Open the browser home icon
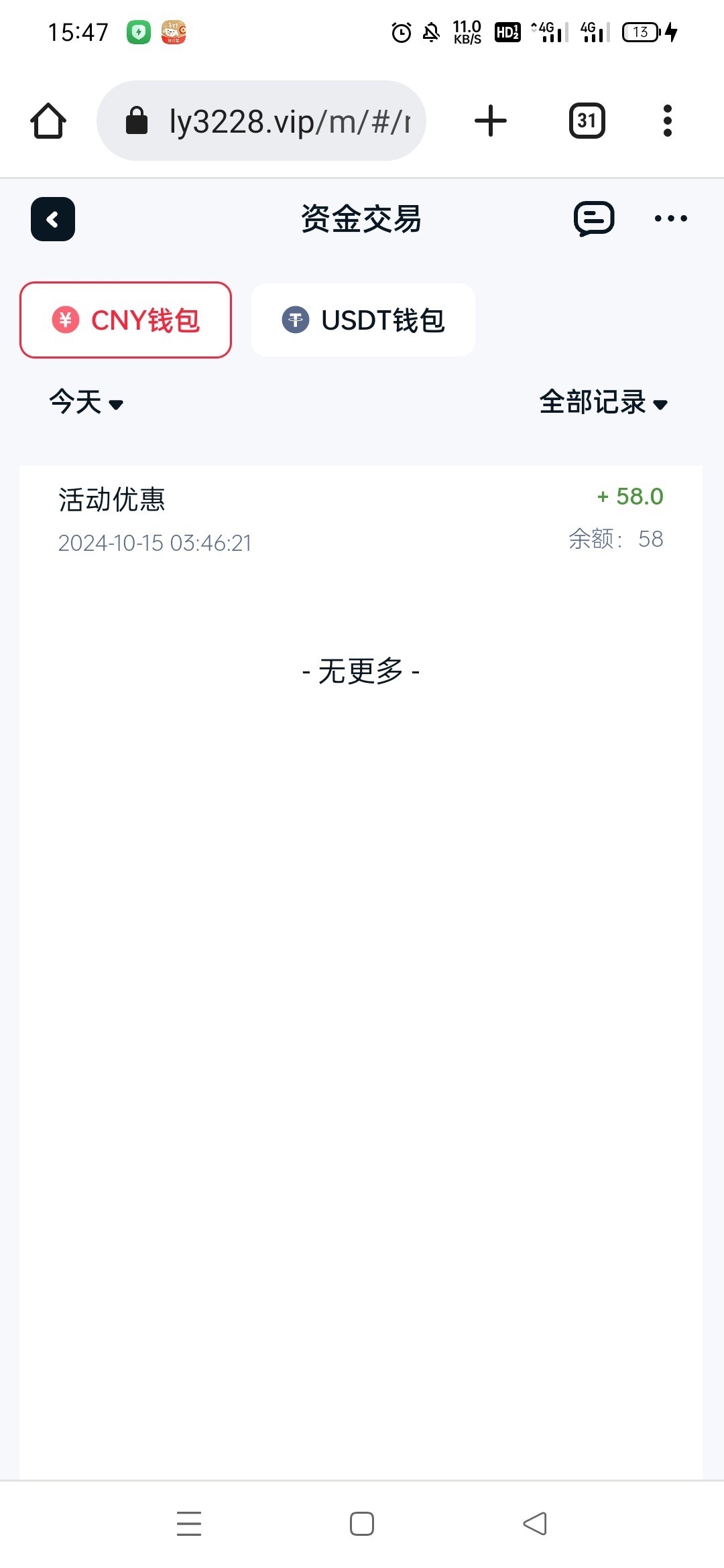The height and width of the screenshot is (1568, 724). (x=48, y=120)
